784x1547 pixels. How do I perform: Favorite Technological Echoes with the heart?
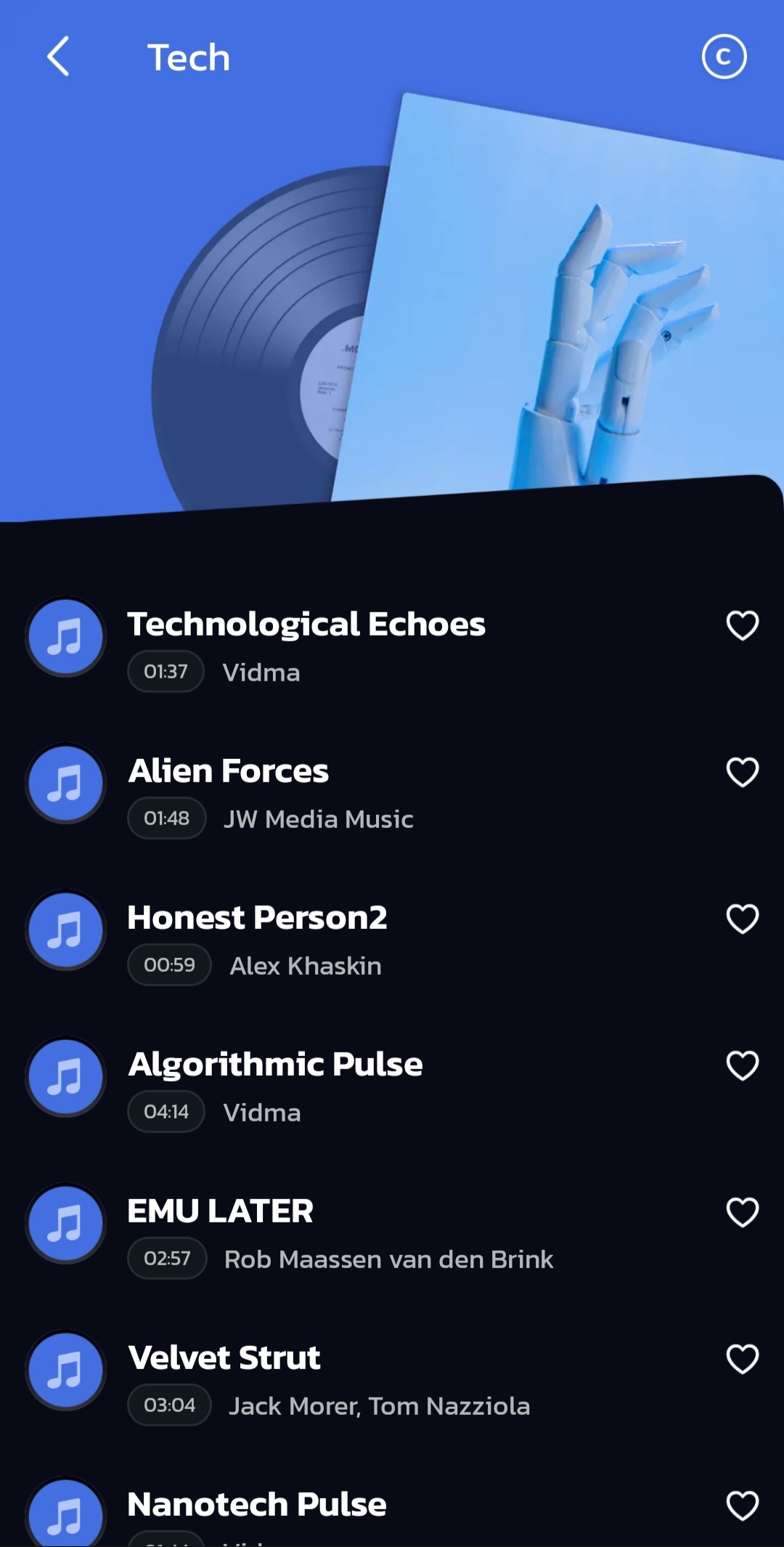pyautogui.click(x=742, y=625)
